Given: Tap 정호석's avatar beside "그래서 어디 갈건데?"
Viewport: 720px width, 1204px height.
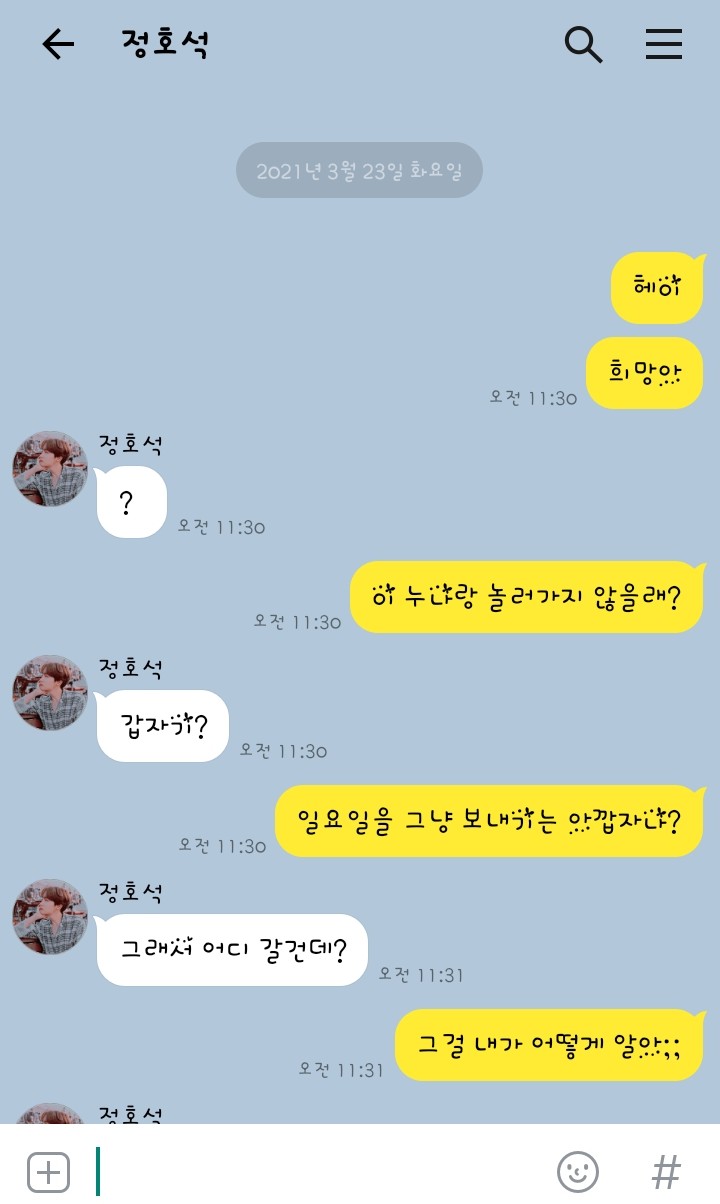Looking at the screenshot, I should 50,917.
